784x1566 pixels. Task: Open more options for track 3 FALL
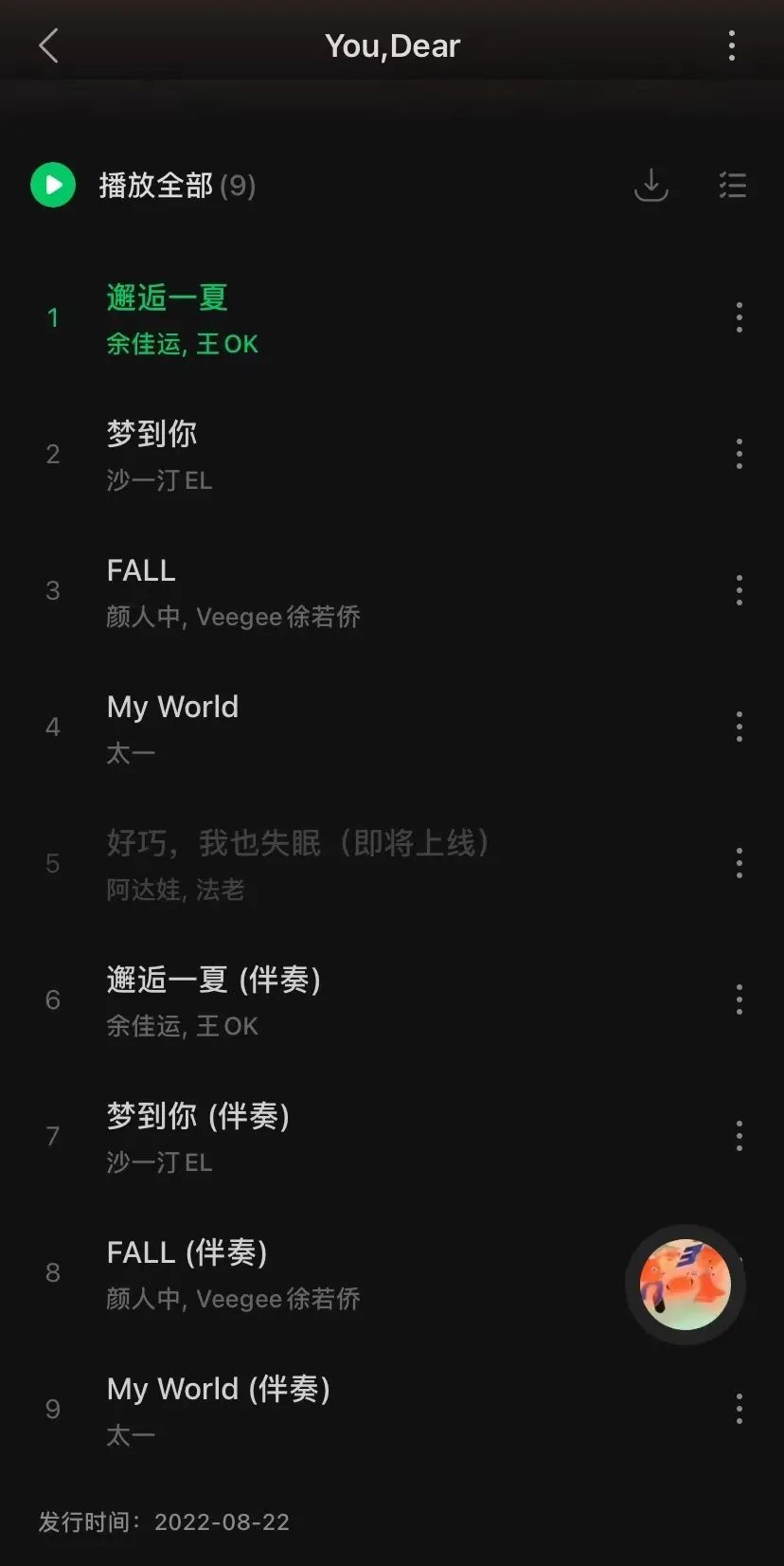[x=739, y=590]
